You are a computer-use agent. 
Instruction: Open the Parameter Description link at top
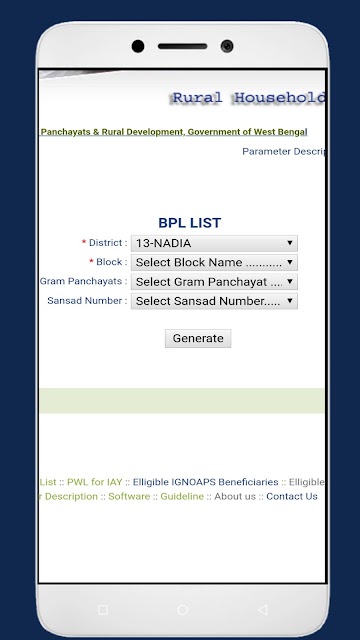[x=283, y=151]
